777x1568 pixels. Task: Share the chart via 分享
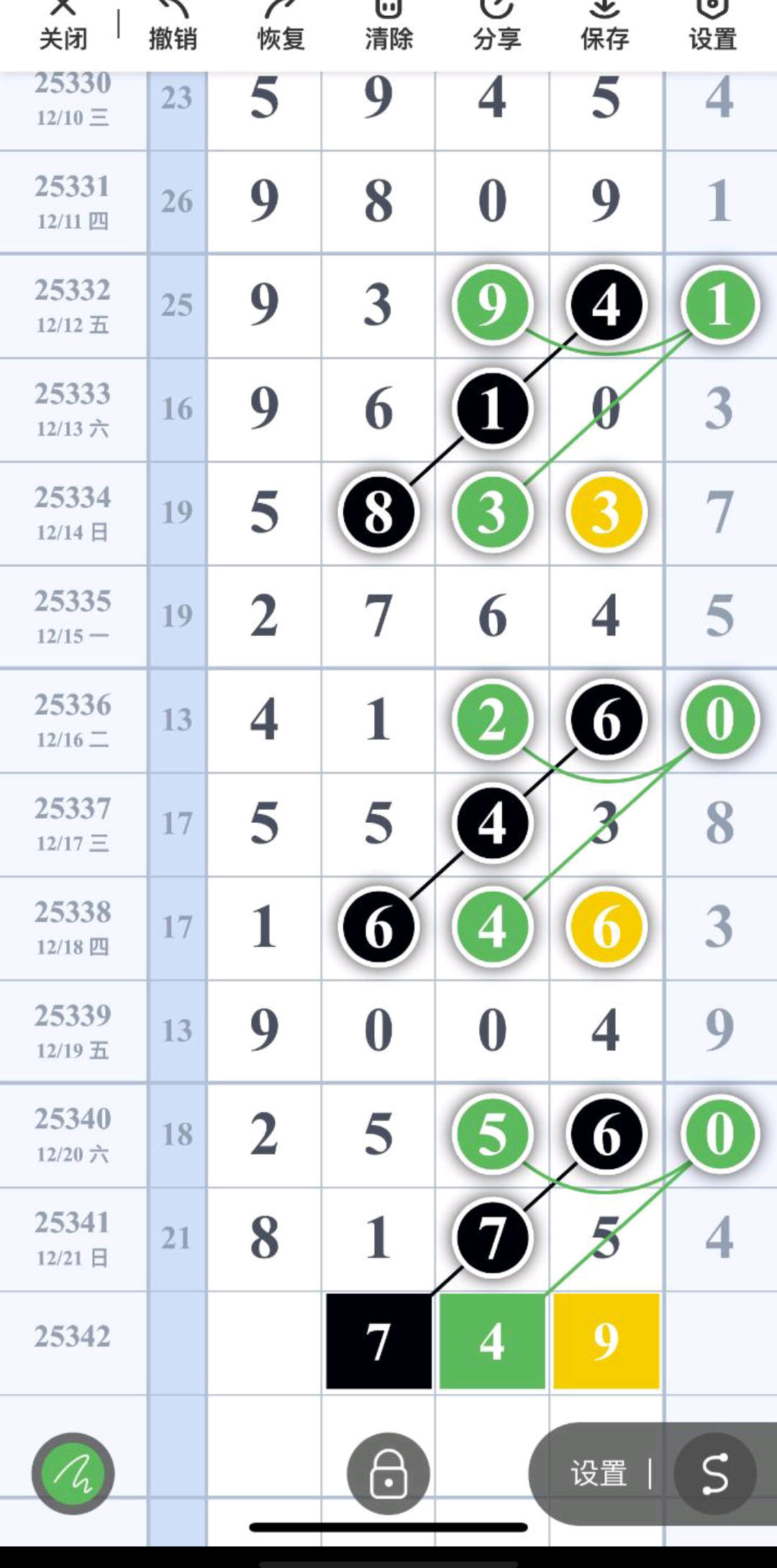coord(496,27)
